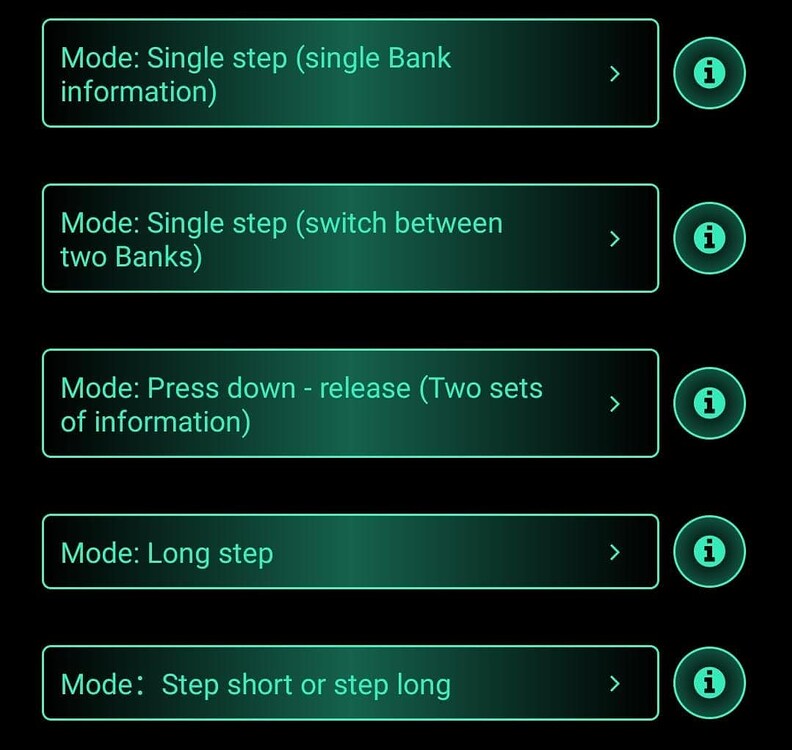View info about switch between two Banks mode
792x750 pixels.
710,238
